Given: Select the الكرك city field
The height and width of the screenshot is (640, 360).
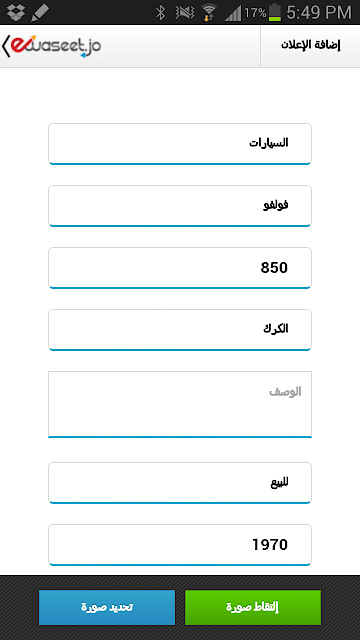Looking at the screenshot, I should (x=180, y=330).
